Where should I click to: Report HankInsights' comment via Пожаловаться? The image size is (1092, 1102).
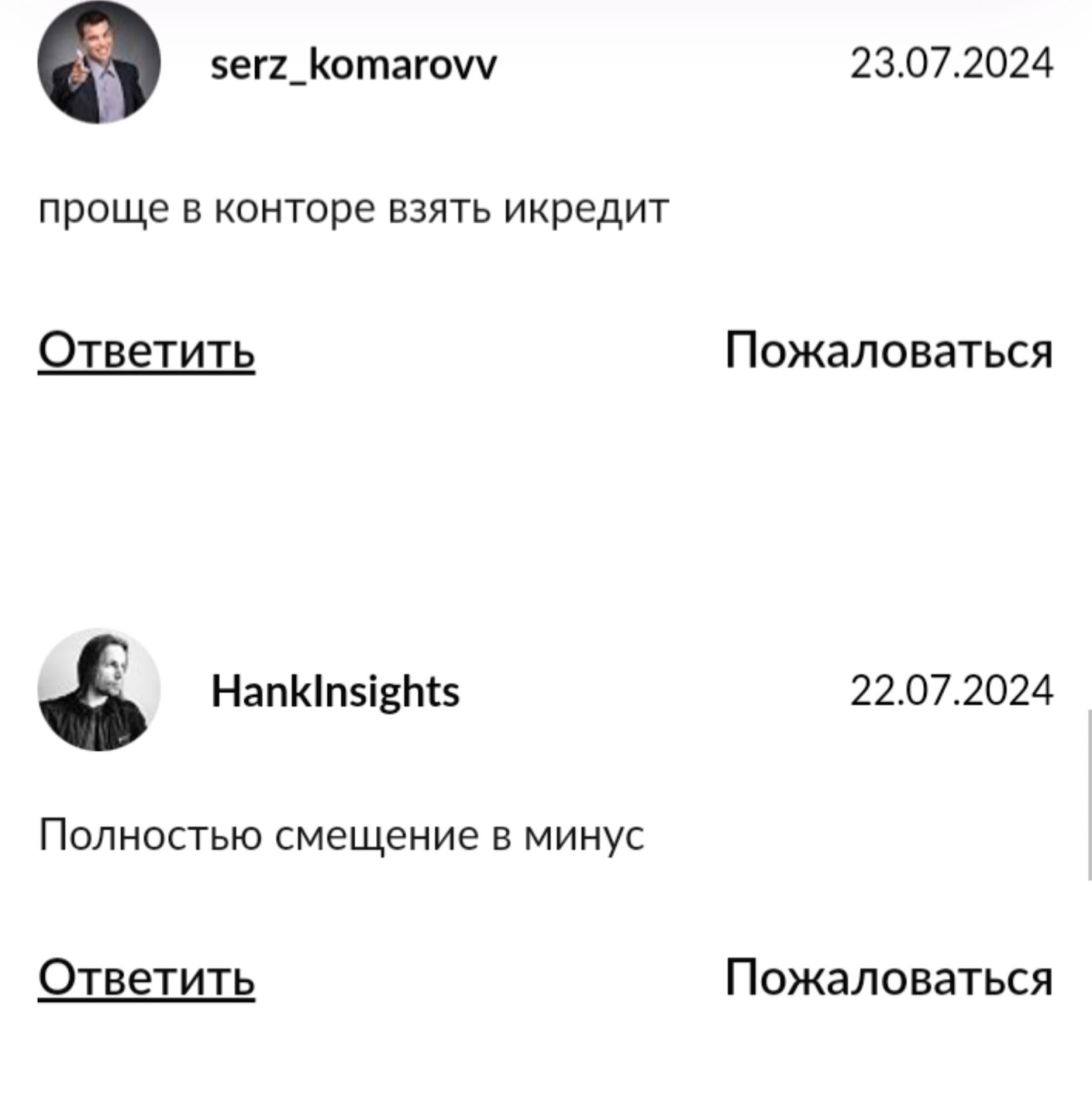tap(889, 977)
